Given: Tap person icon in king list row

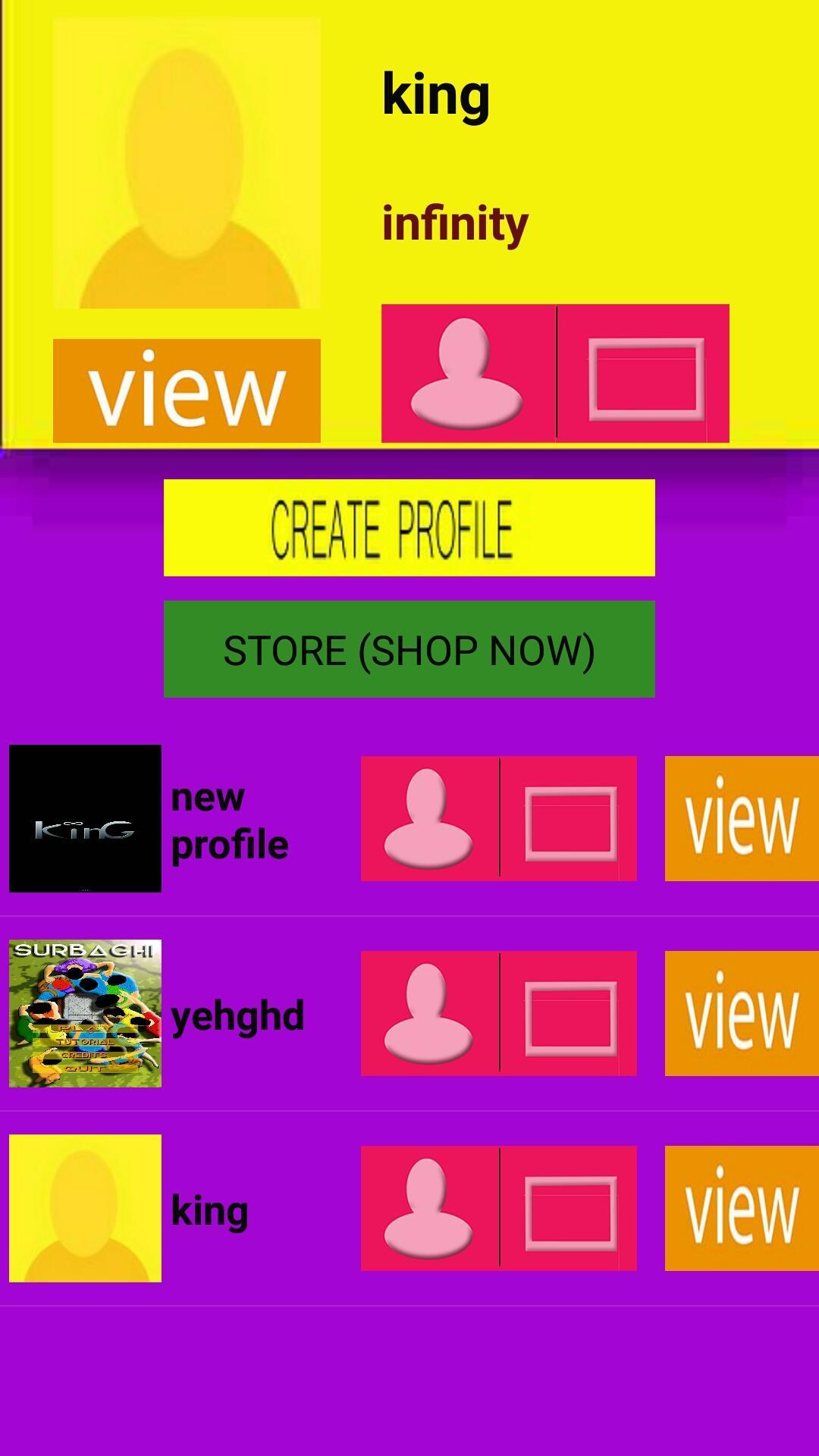Looking at the screenshot, I should 428,1208.
